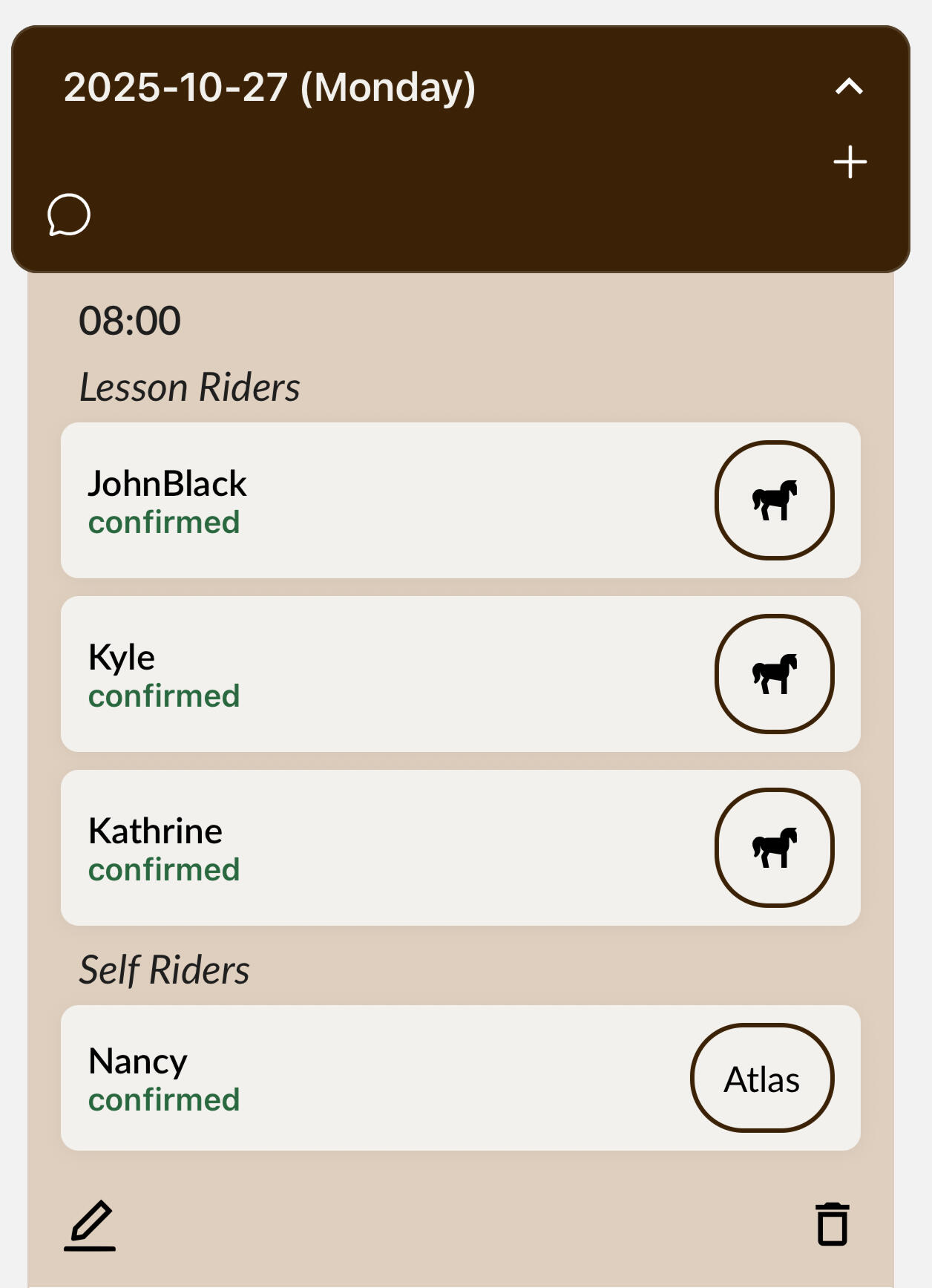The image size is (932, 1288).
Task: Delete the 08:00 time slot
Action: coord(832,1224)
